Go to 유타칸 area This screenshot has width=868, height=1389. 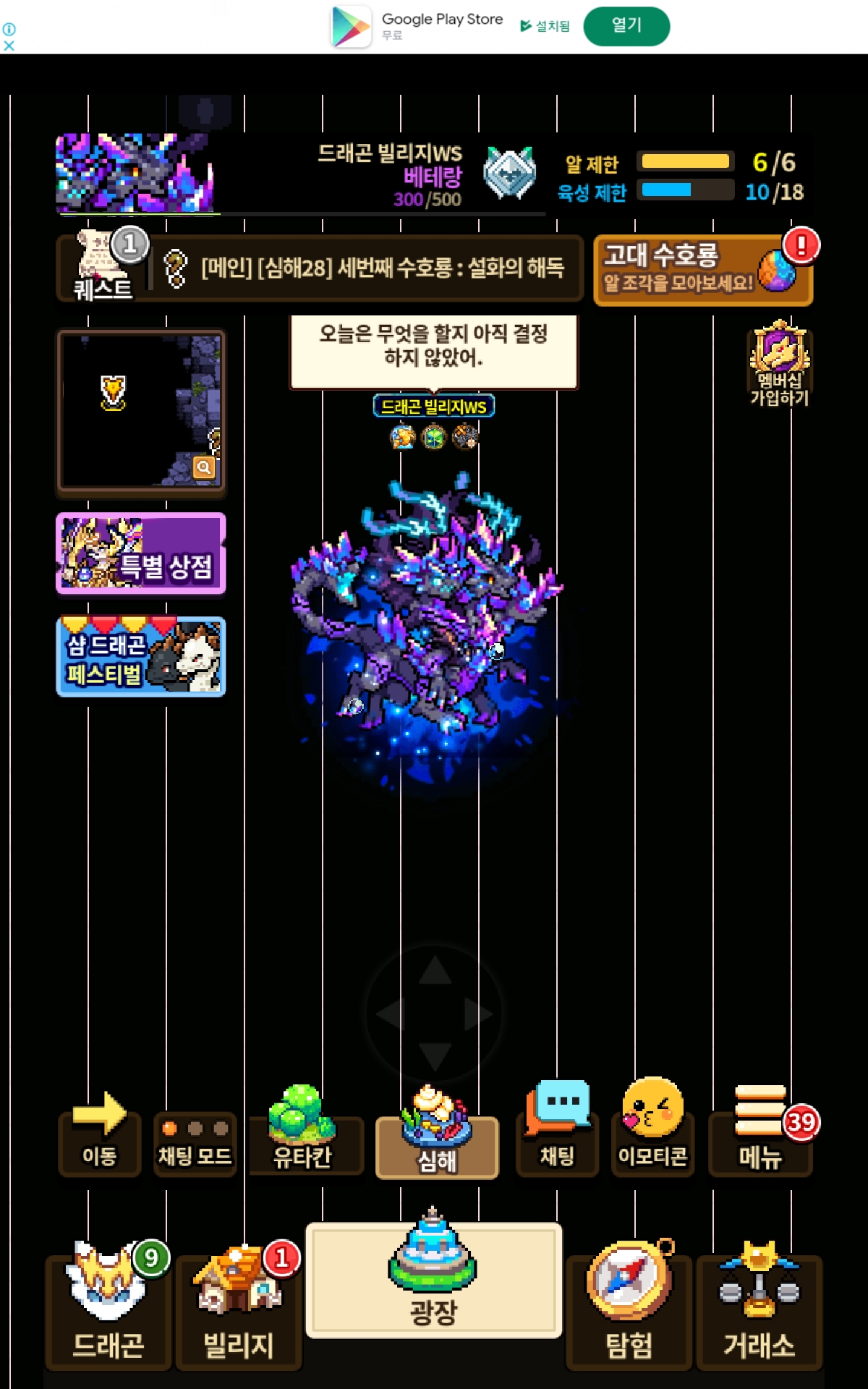click(304, 1130)
